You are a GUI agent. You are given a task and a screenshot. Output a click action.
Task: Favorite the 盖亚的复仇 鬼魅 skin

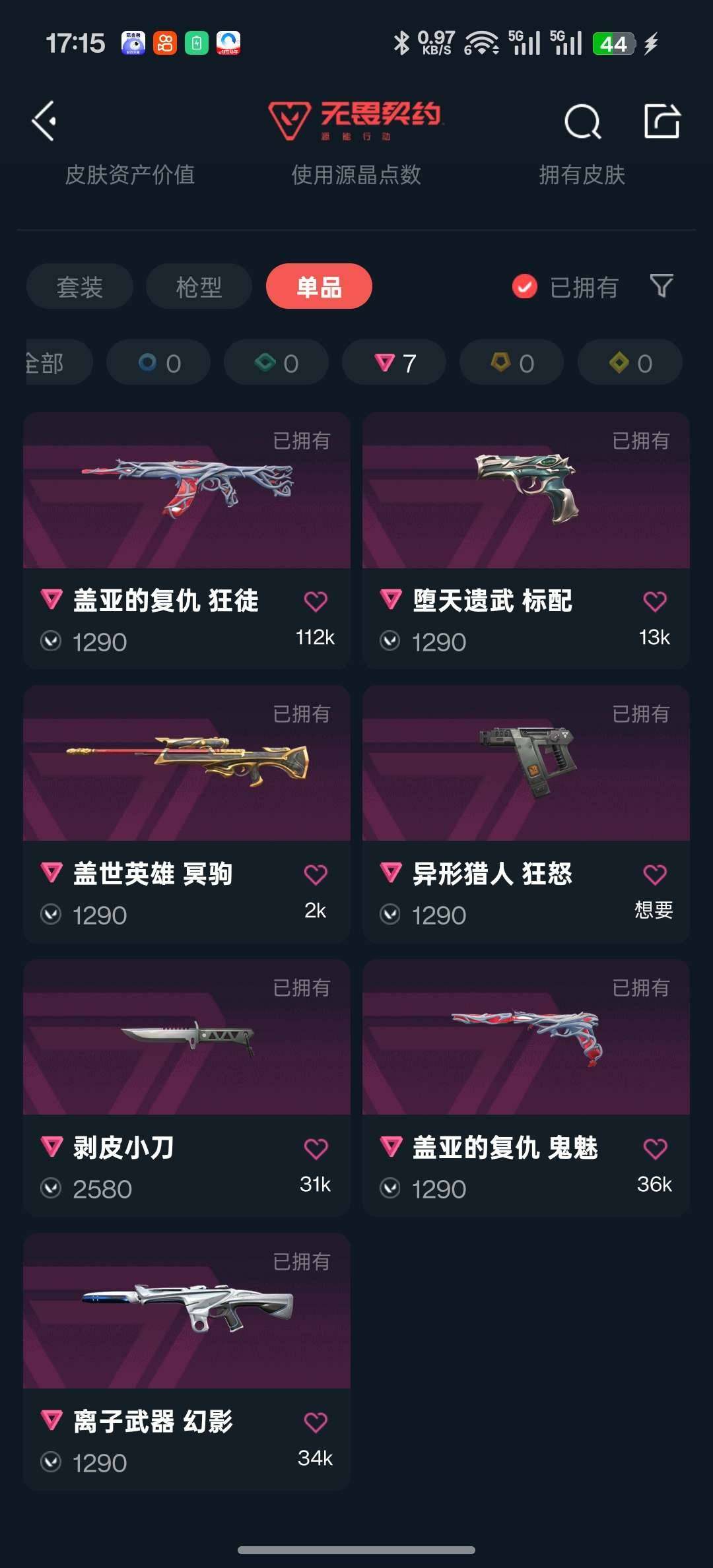pyautogui.click(x=654, y=1148)
